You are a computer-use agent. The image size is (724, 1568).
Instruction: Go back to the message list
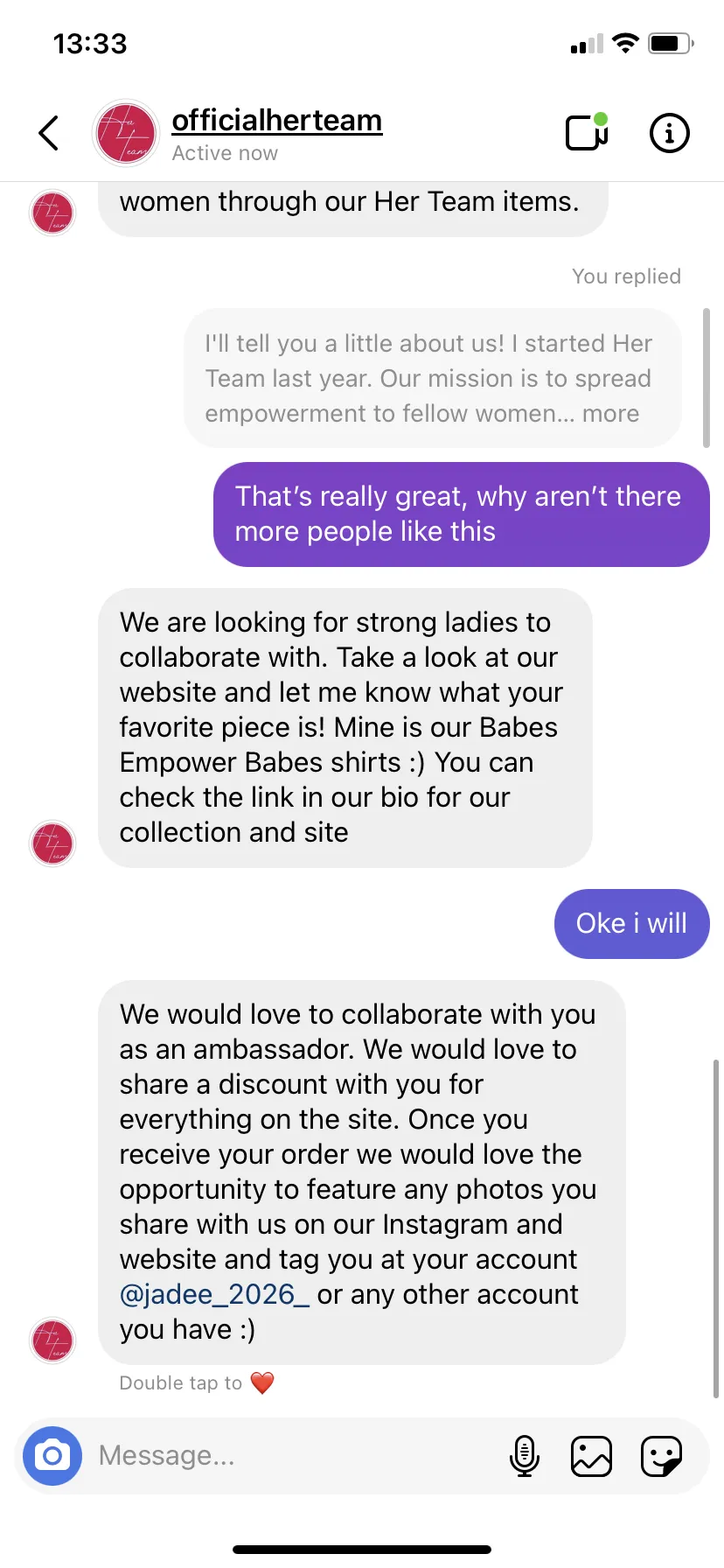pos(49,133)
